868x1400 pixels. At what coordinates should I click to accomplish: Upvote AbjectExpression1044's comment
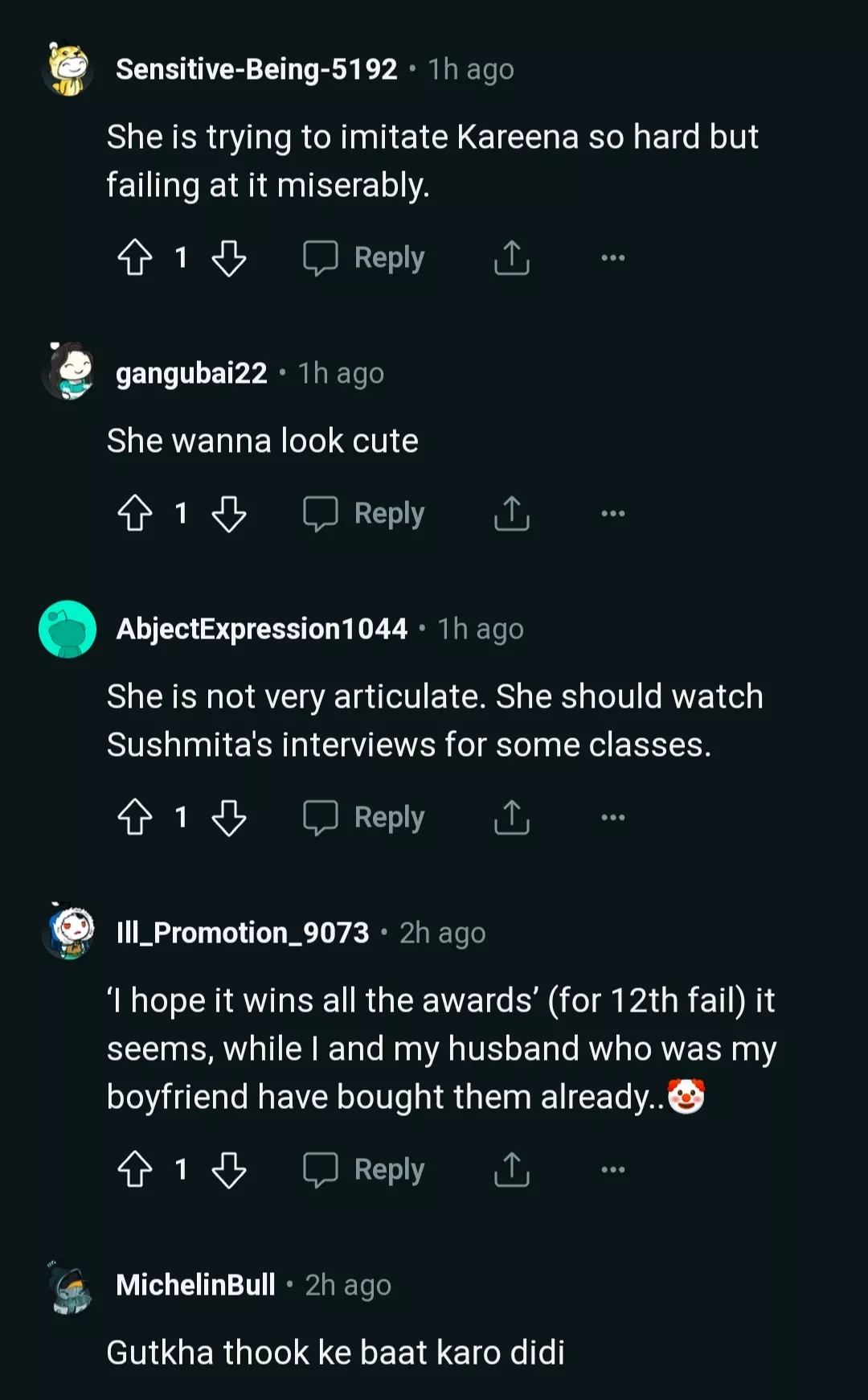[x=135, y=818]
